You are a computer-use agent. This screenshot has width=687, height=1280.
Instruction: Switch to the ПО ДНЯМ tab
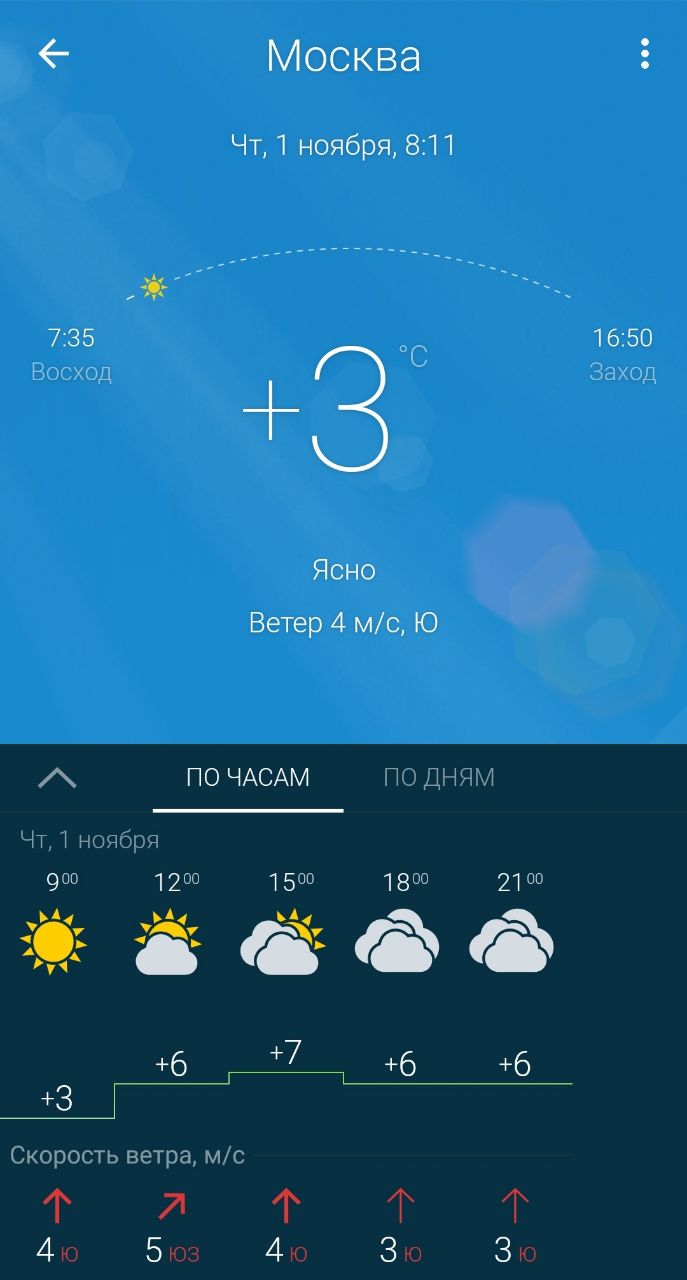click(x=439, y=777)
